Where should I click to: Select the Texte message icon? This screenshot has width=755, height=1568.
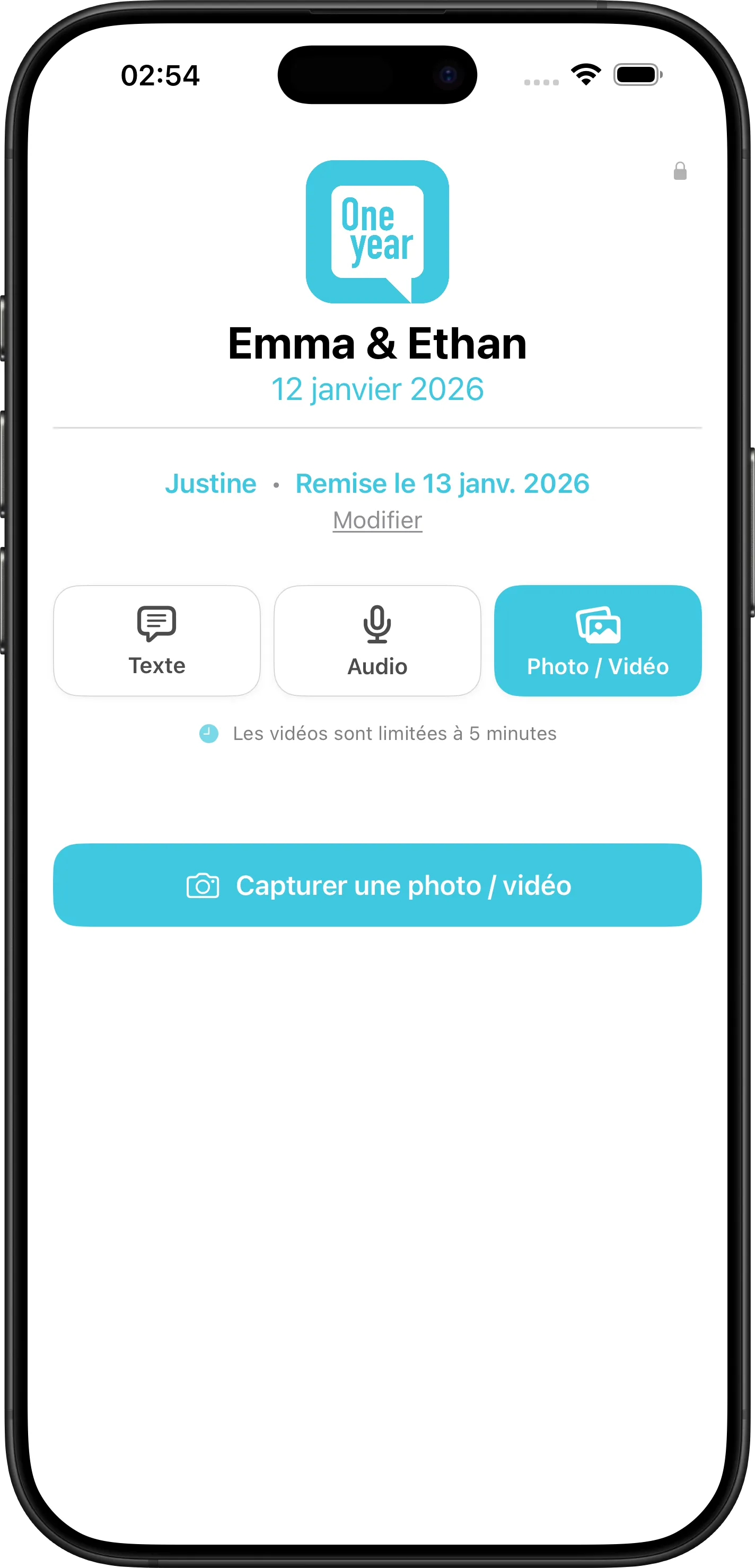156,622
